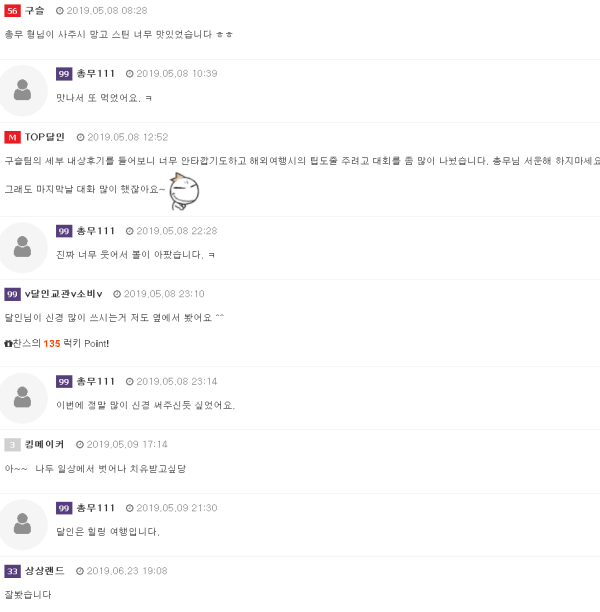This screenshot has height=612, width=600.
Task: Select 총무111 on the 22:28 reply
Action: point(96,231)
